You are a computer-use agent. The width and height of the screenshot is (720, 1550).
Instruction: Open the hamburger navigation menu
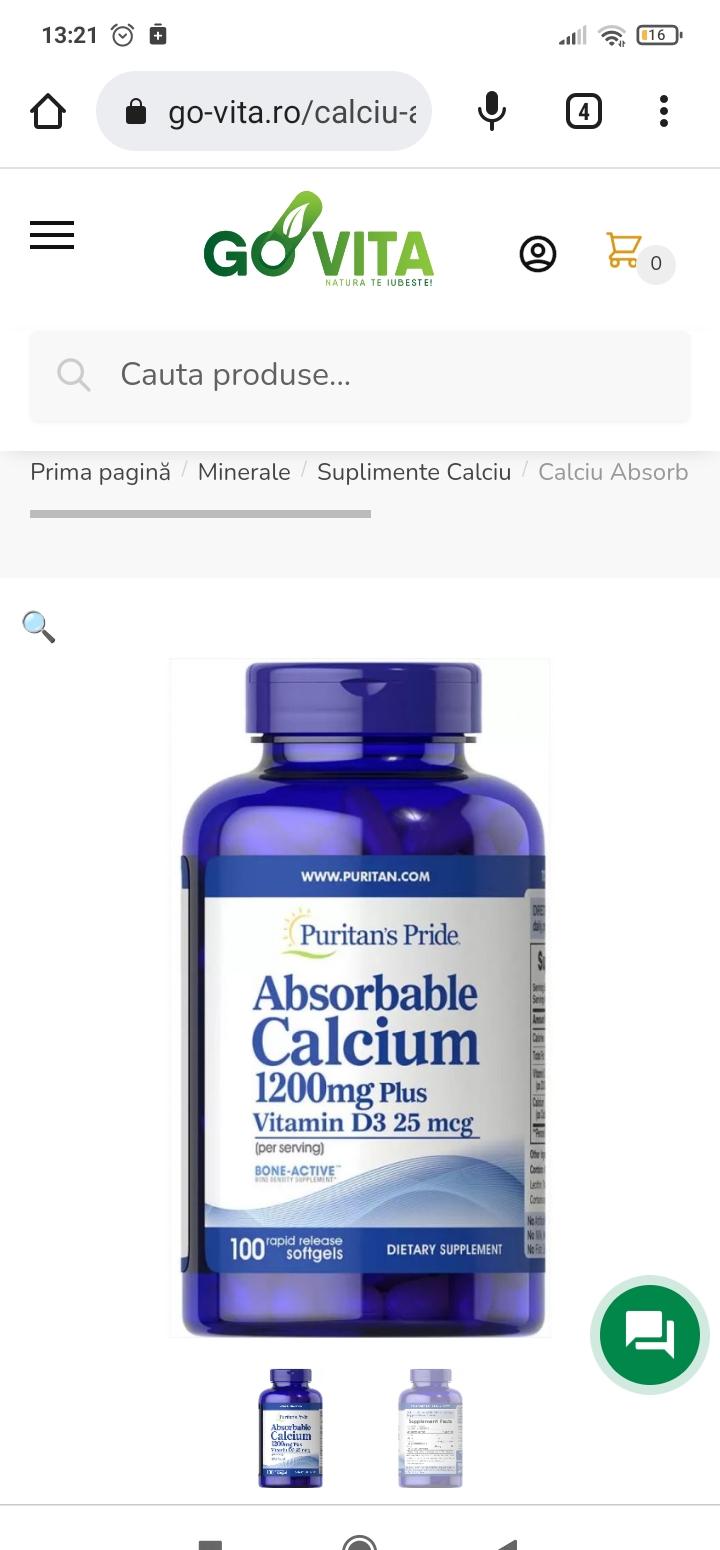52,236
